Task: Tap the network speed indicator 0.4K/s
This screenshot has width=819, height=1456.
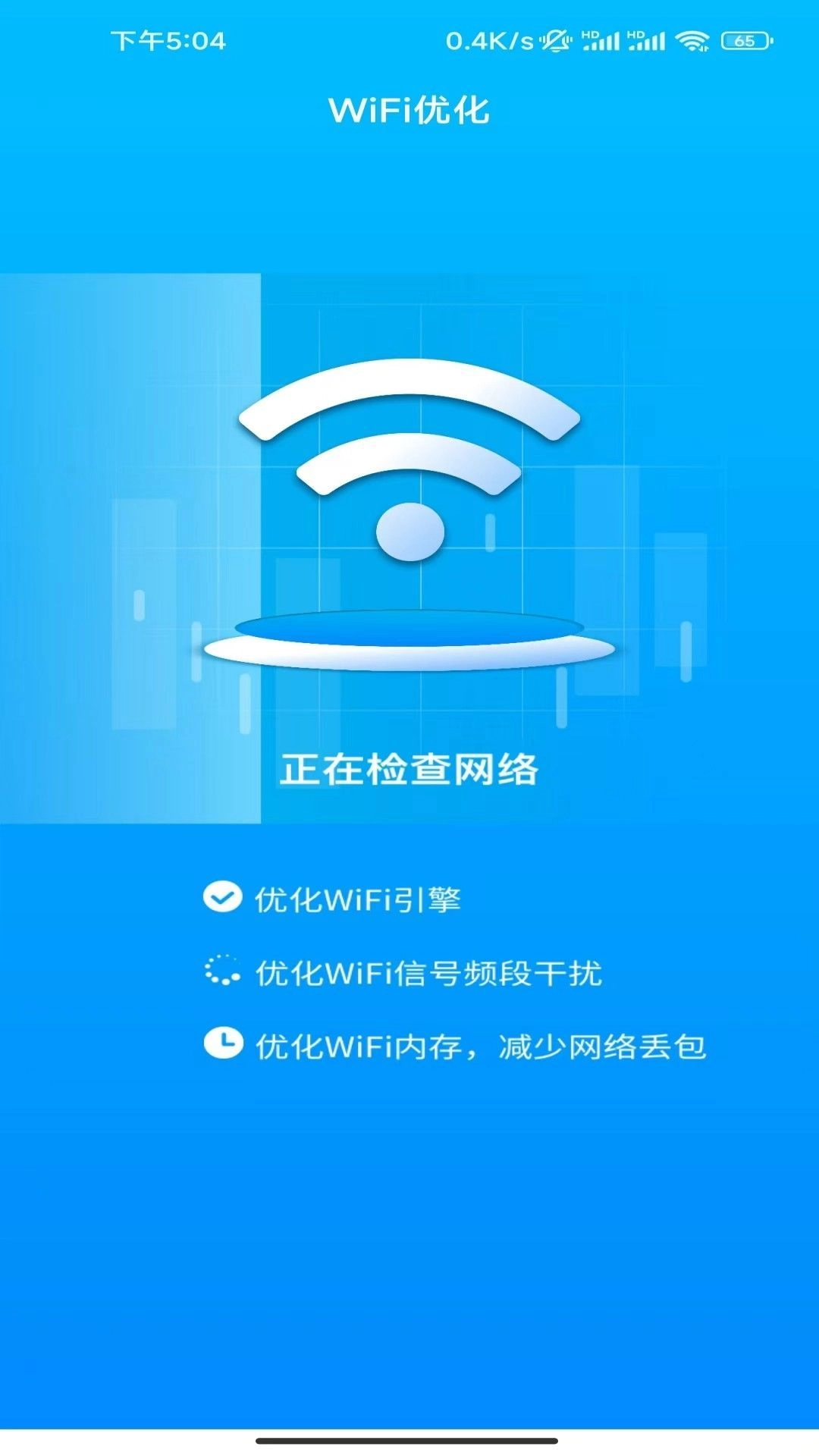Action: pyautogui.click(x=489, y=40)
